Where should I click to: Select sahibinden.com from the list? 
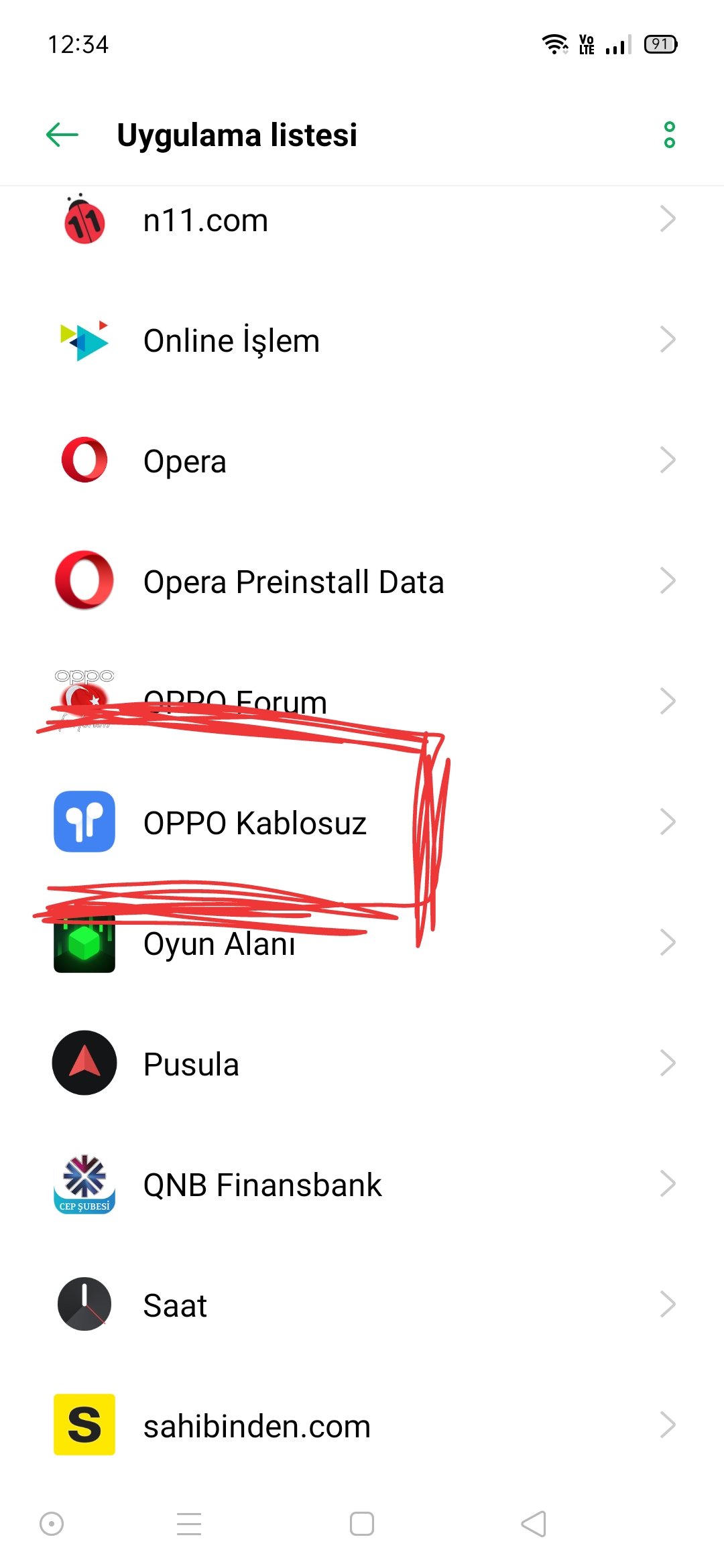(362, 1425)
